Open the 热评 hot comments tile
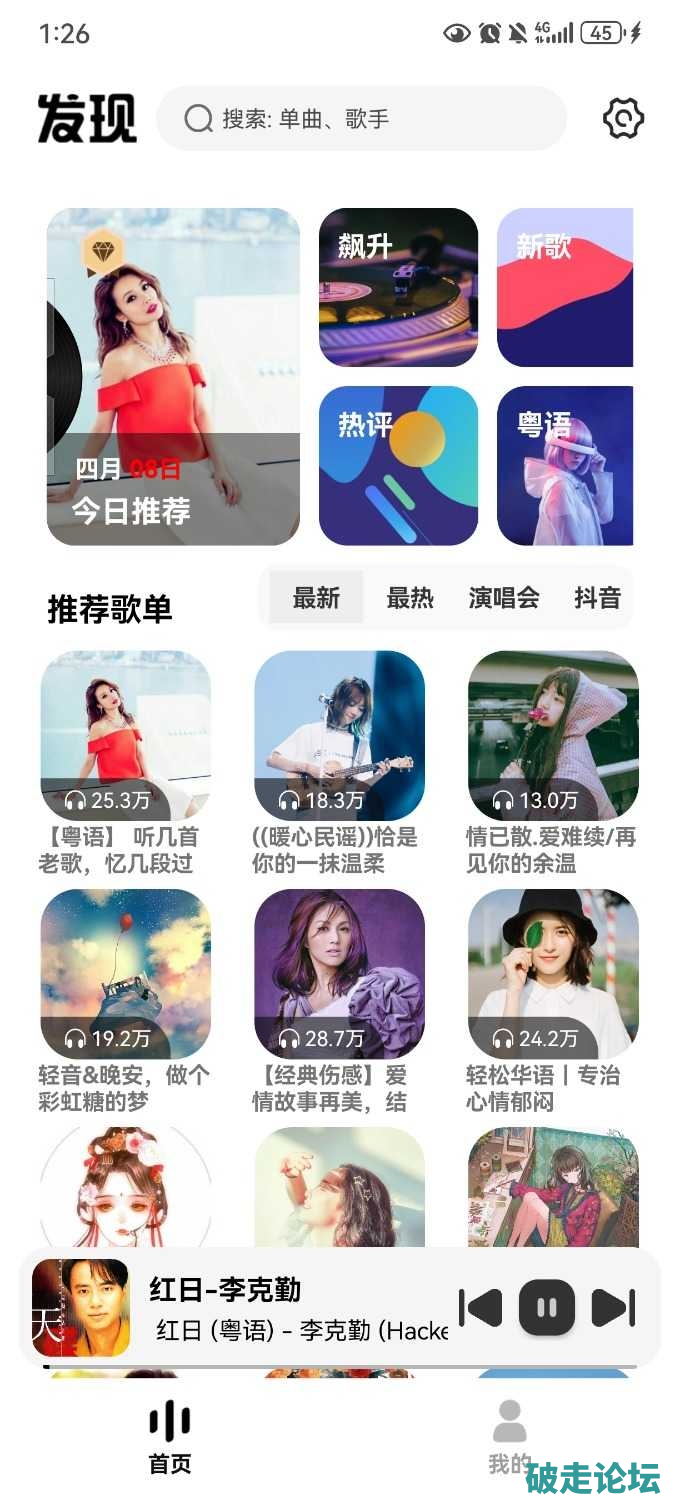680x1500 pixels. pos(398,465)
